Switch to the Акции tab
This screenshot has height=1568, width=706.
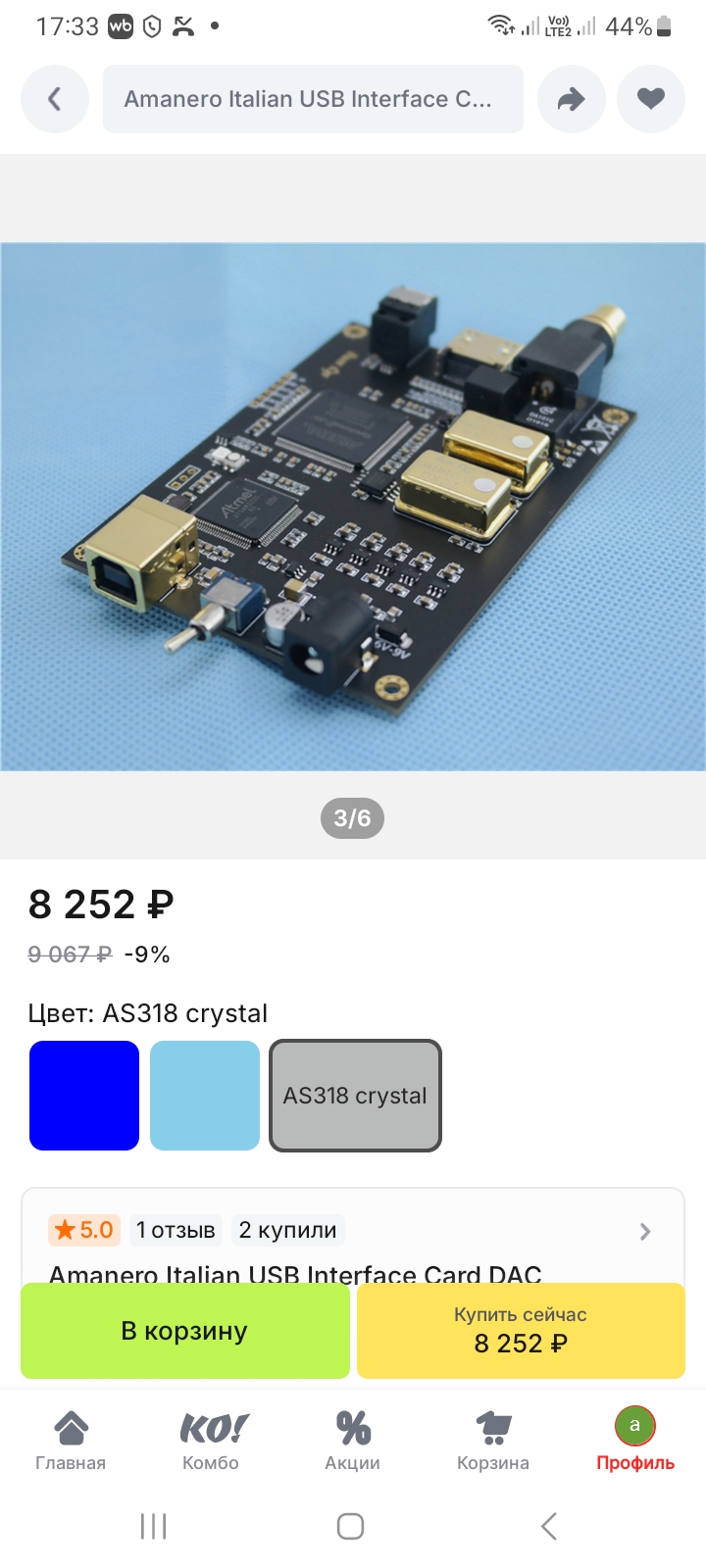point(353,1441)
